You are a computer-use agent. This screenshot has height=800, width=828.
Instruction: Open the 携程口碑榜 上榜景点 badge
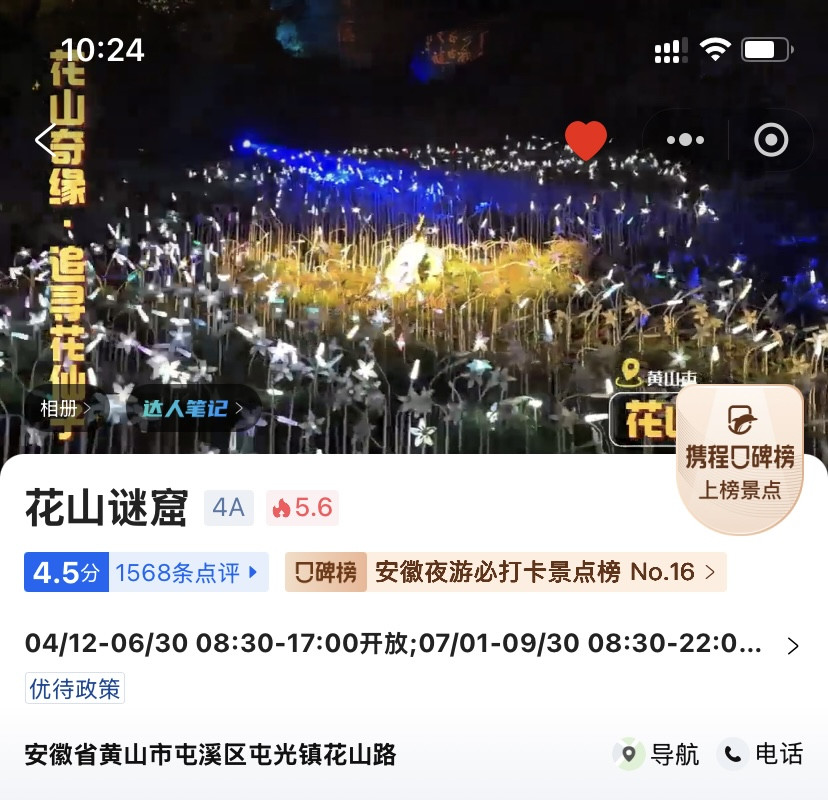740,462
